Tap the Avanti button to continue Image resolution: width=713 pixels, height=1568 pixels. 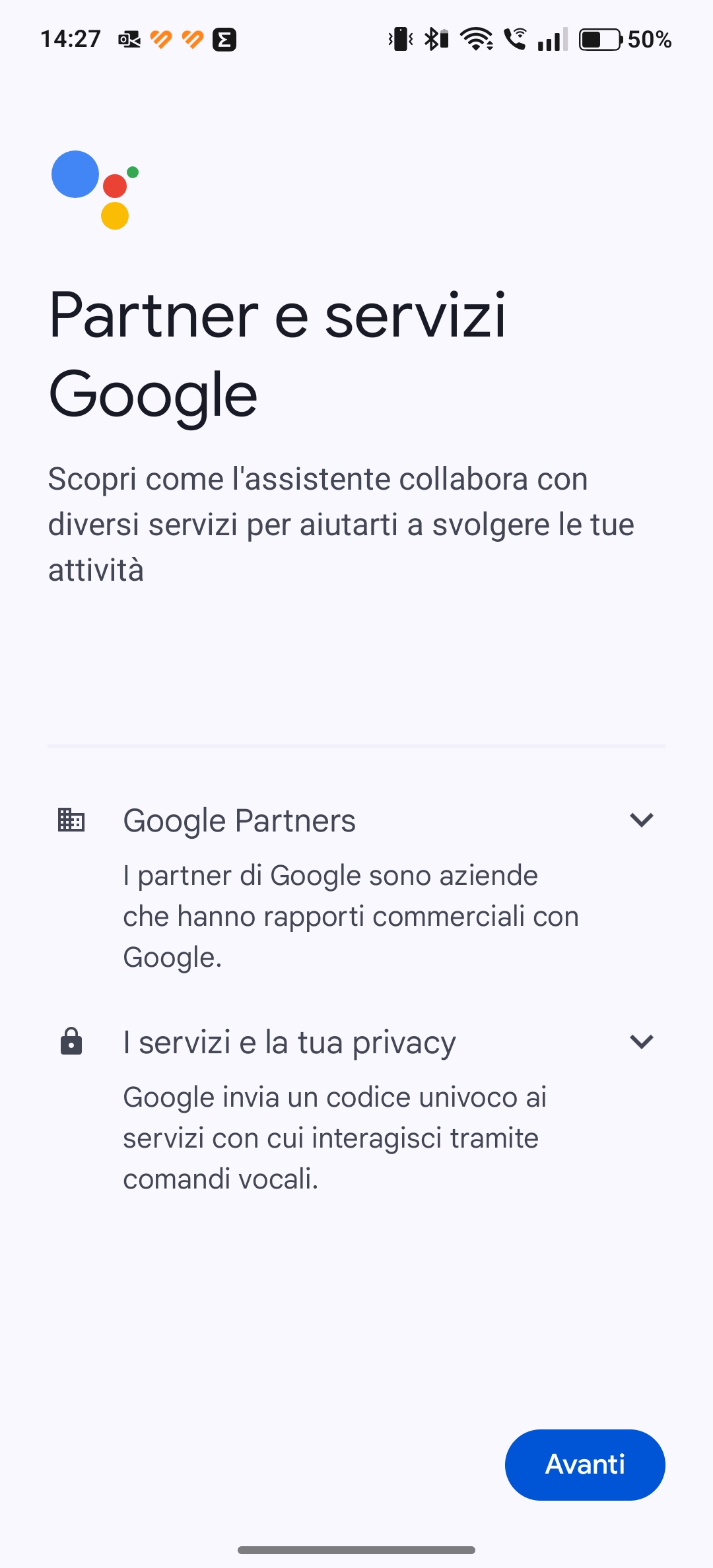coord(585,1464)
